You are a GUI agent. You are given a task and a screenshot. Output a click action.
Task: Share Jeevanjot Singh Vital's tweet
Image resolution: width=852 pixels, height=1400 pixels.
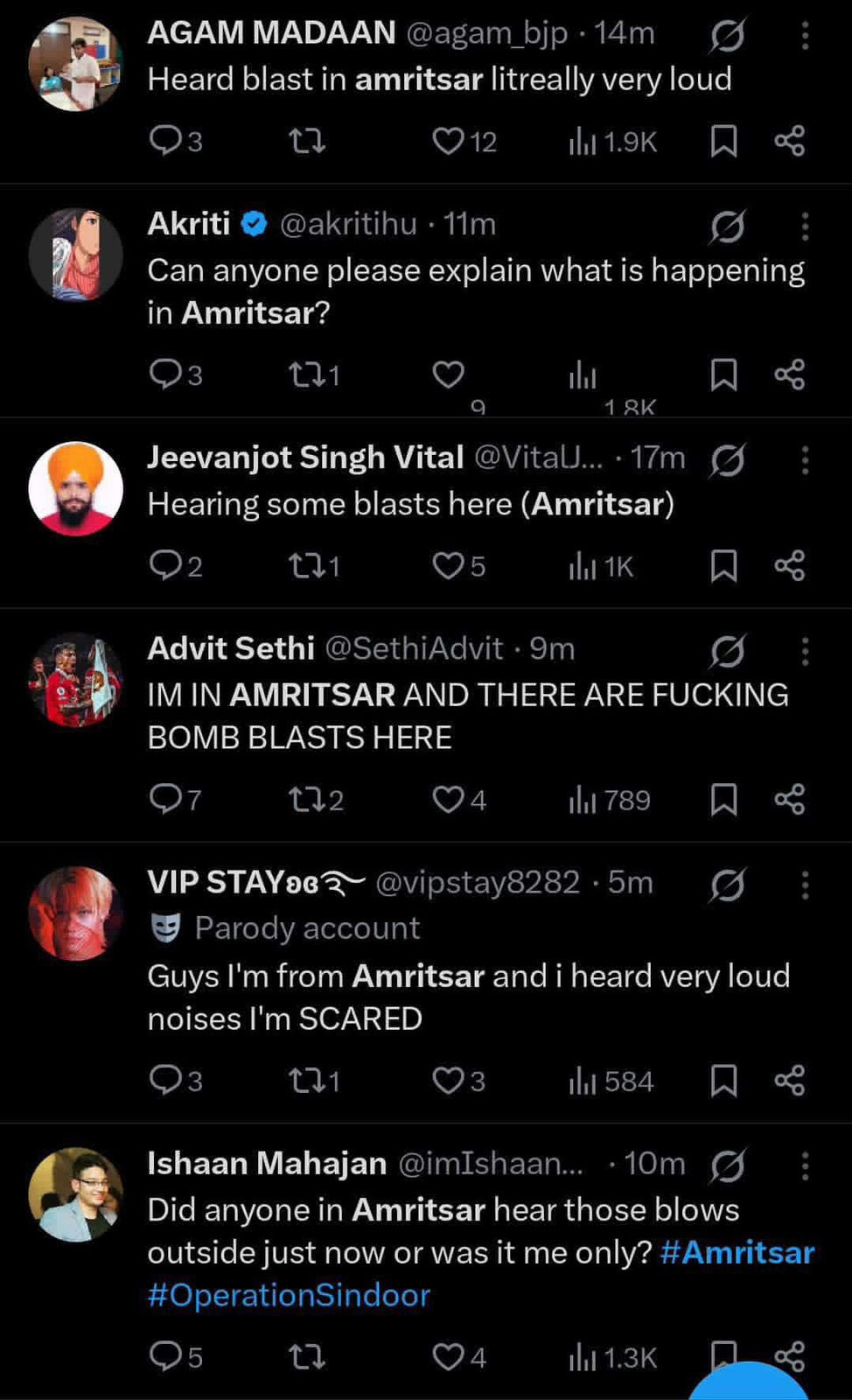point(789,566)
